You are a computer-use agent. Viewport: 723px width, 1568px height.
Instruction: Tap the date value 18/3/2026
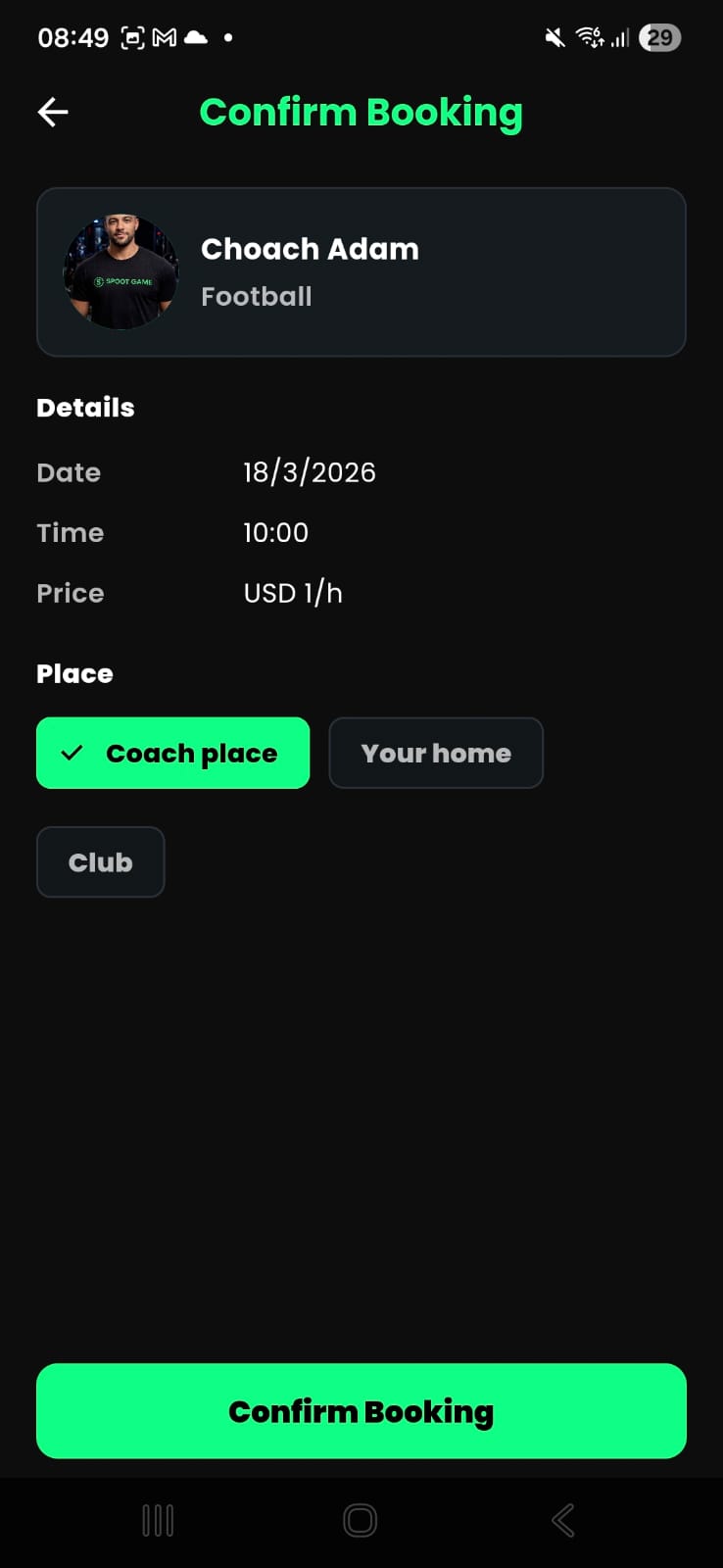(310, 472)
